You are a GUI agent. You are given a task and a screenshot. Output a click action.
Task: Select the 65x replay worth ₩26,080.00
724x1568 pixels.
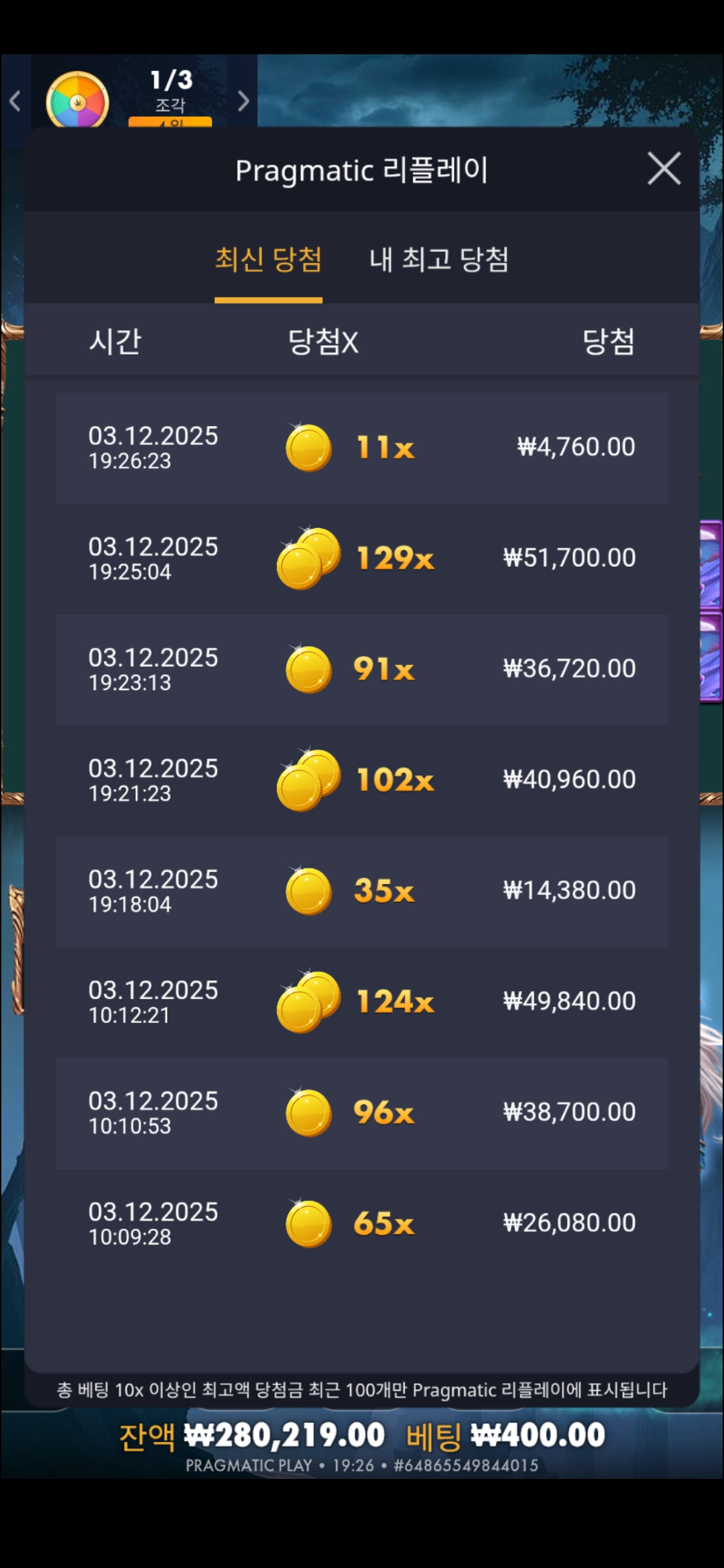click(361, 1224)
